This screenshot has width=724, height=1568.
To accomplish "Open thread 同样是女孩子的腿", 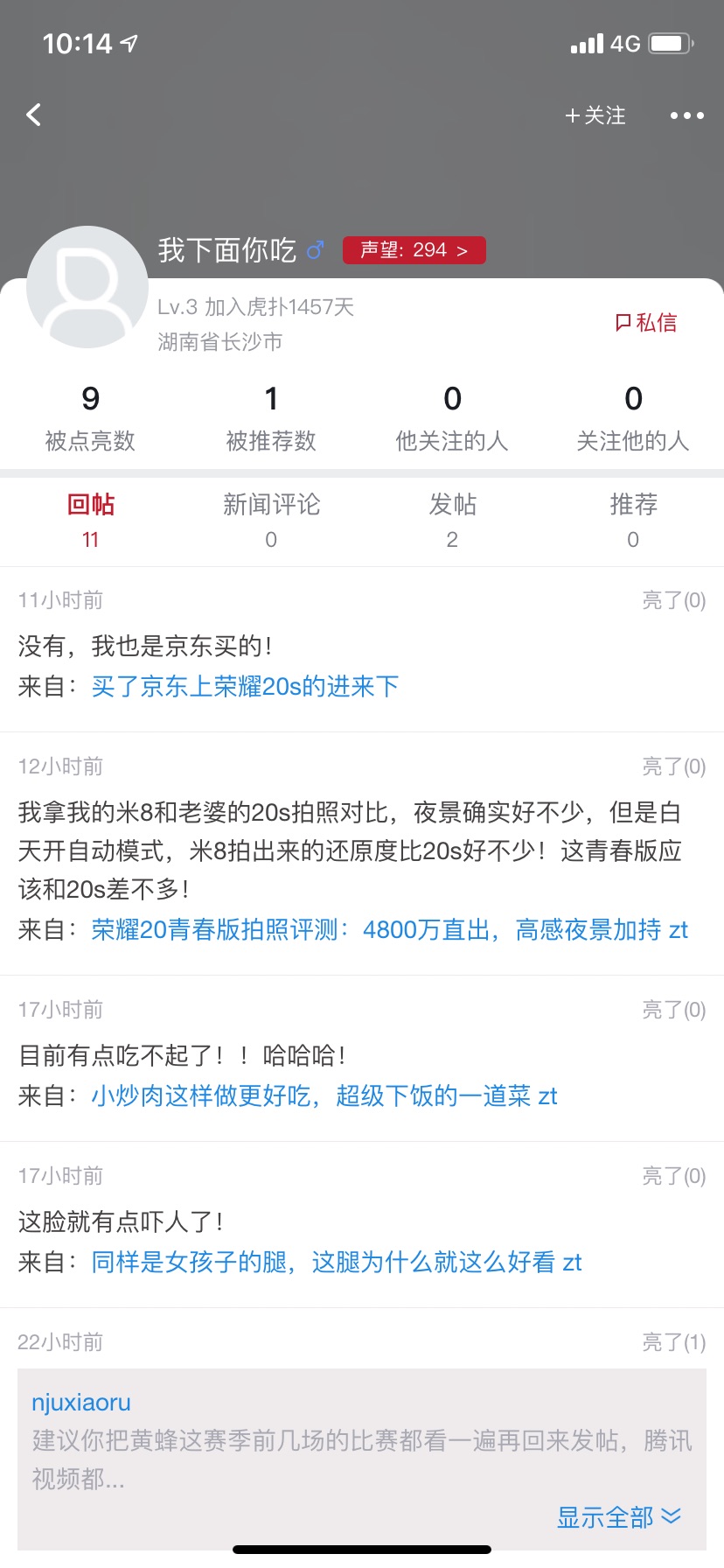I will coord(337,1263).
